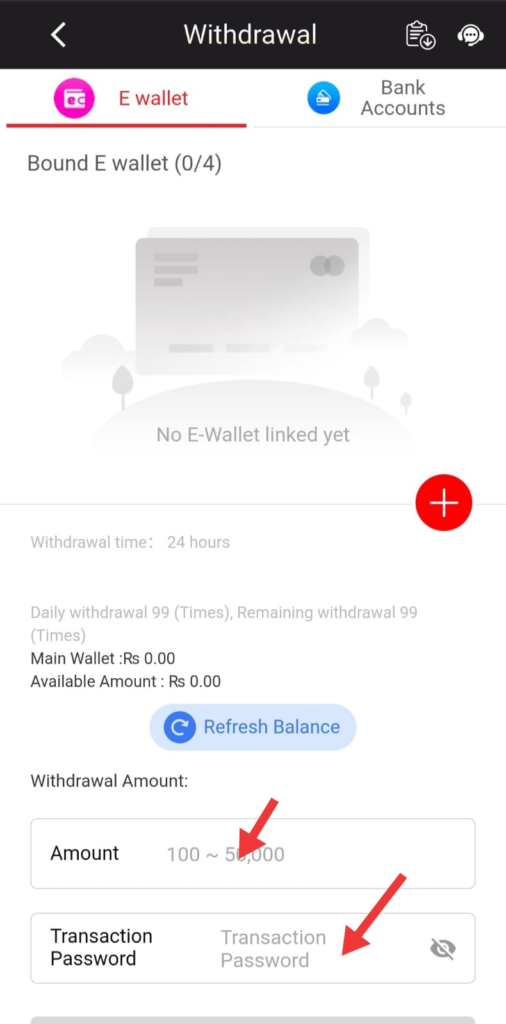The image size is (506, 1024).
Task: Open the withdrawal records icon
Action: pos(420,35)
